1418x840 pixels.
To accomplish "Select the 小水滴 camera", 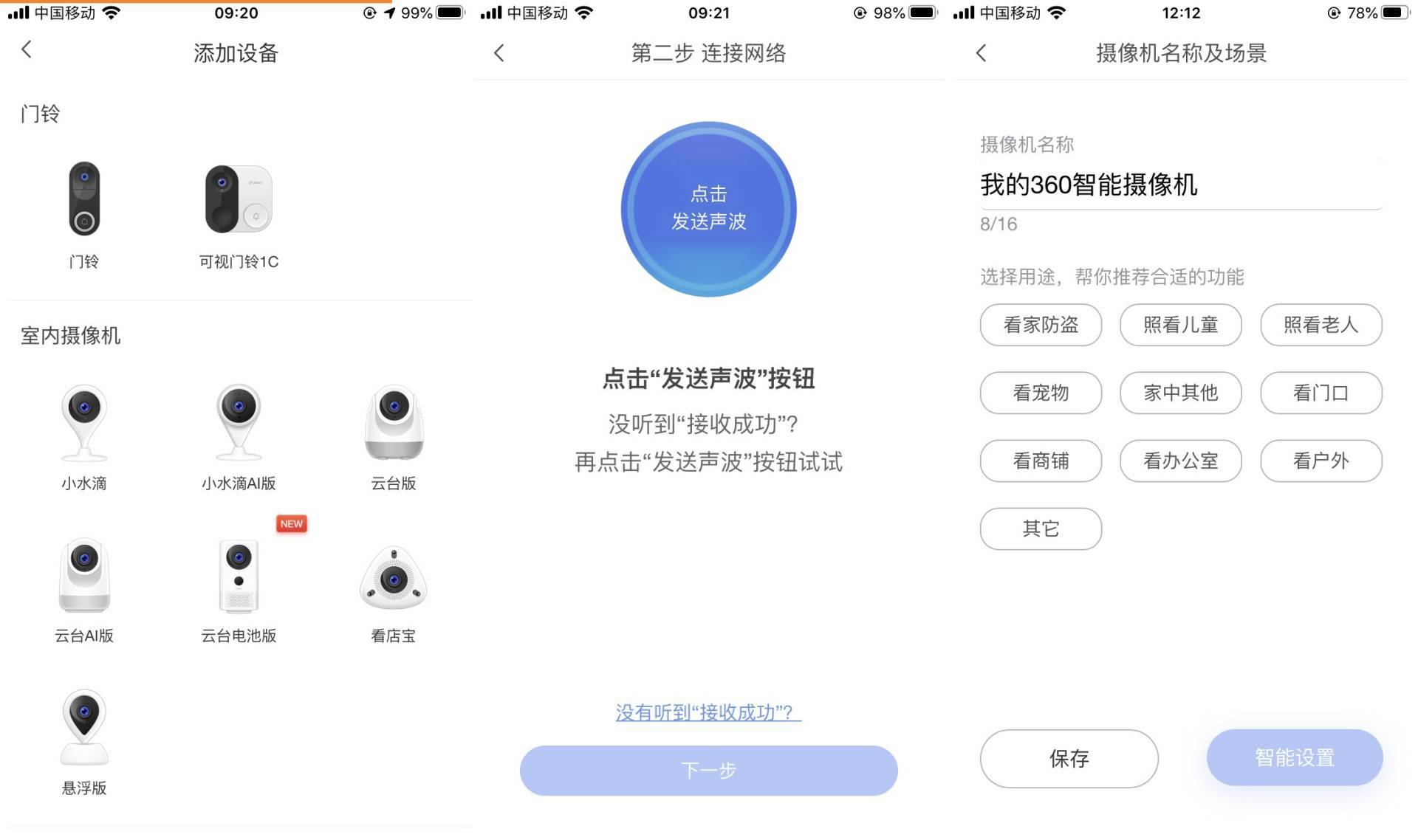I will tap(84, 436).
